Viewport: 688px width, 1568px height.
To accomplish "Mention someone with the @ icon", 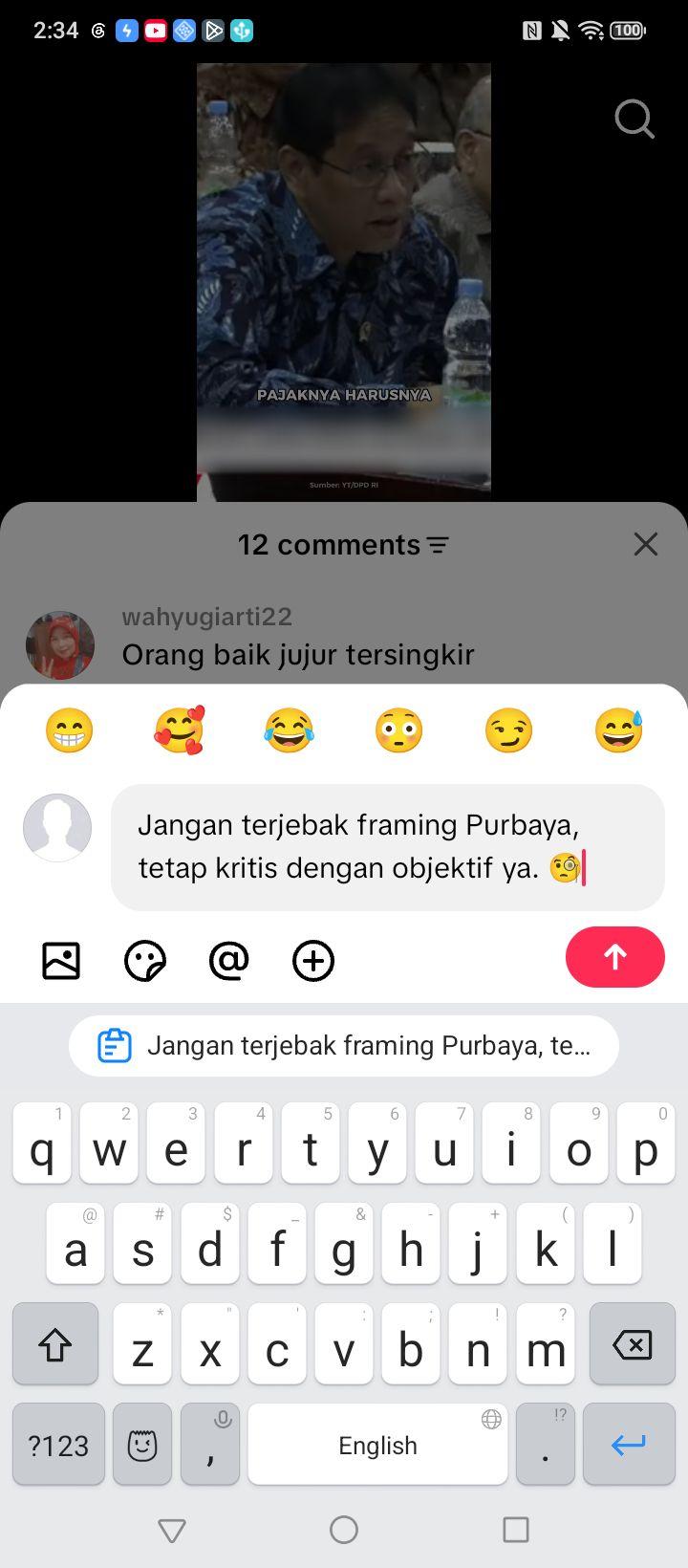I will 229,960.
